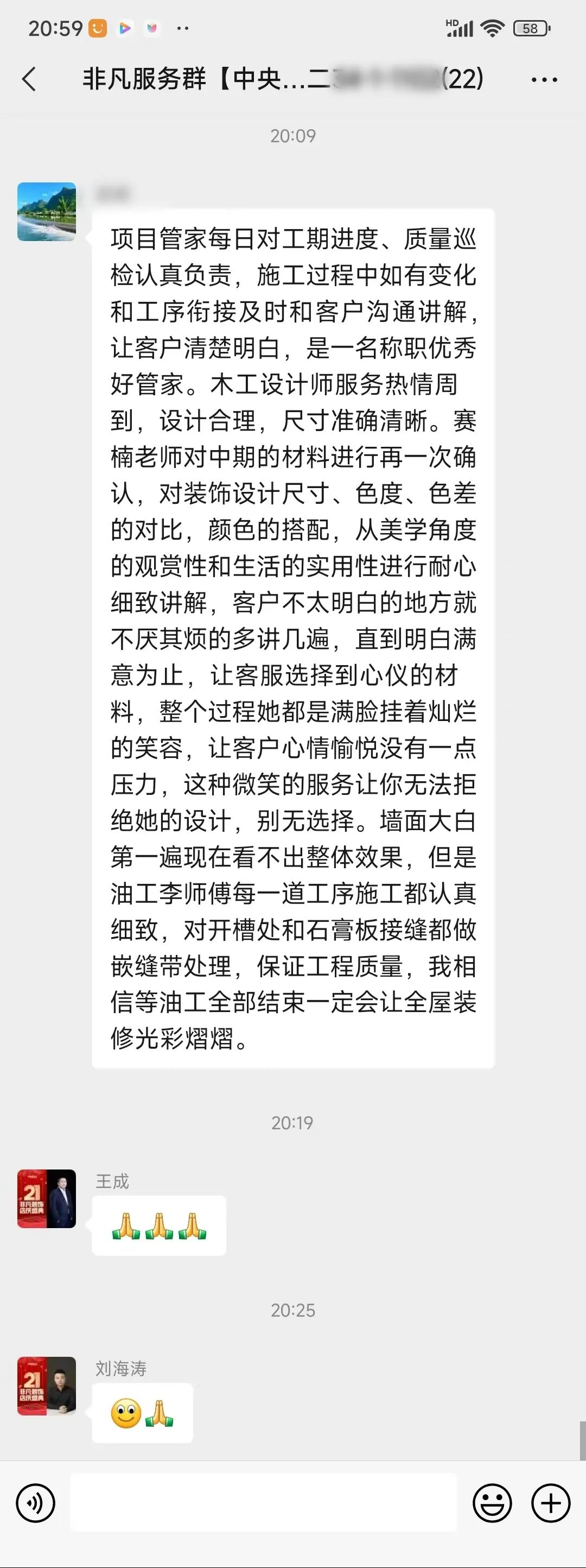Open 王成's profile avatar
Viewport: 586px width, 1568px height.
[47, 1198]
